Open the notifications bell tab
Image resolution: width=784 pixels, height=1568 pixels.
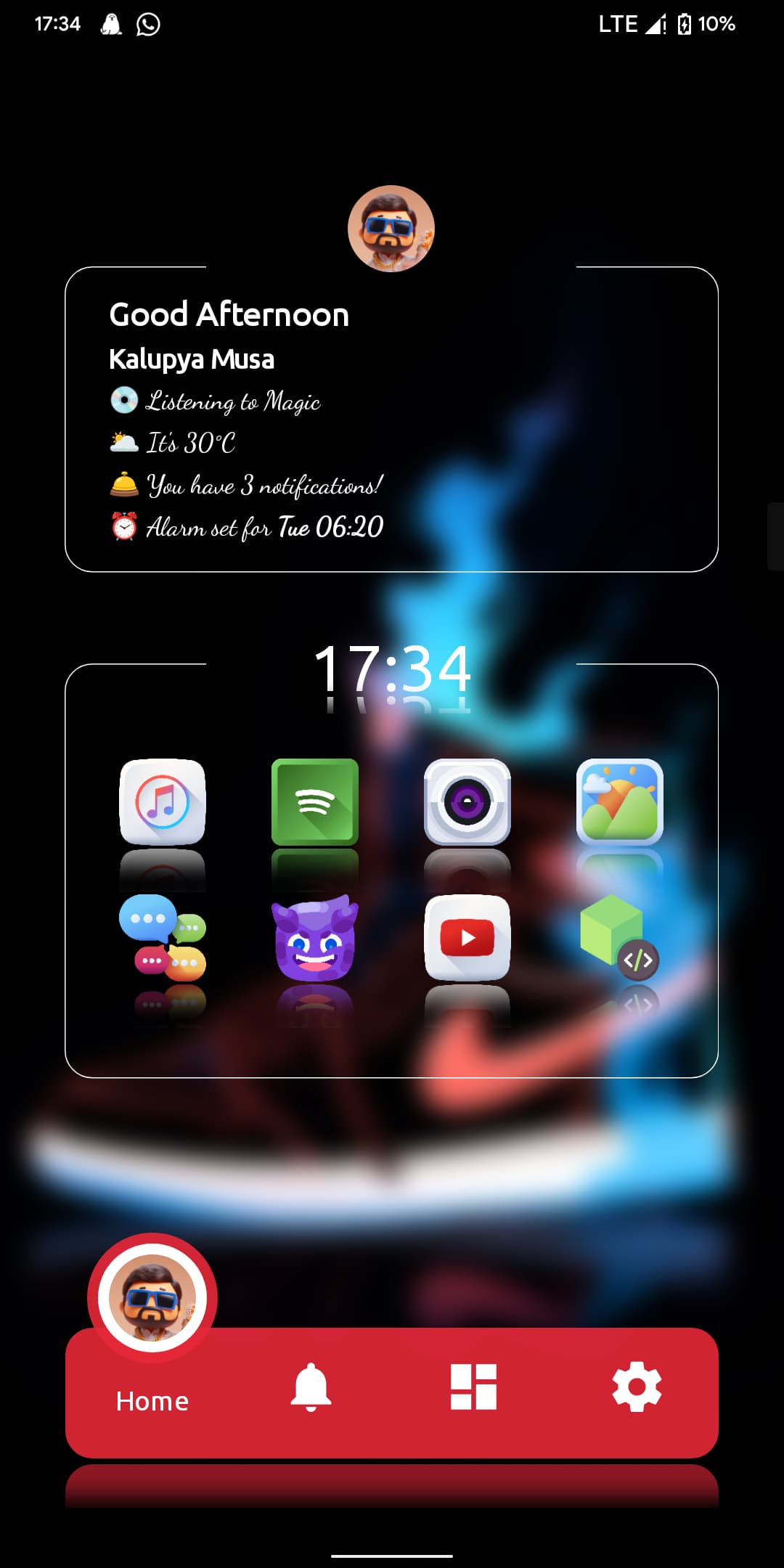pos(311,1387)
